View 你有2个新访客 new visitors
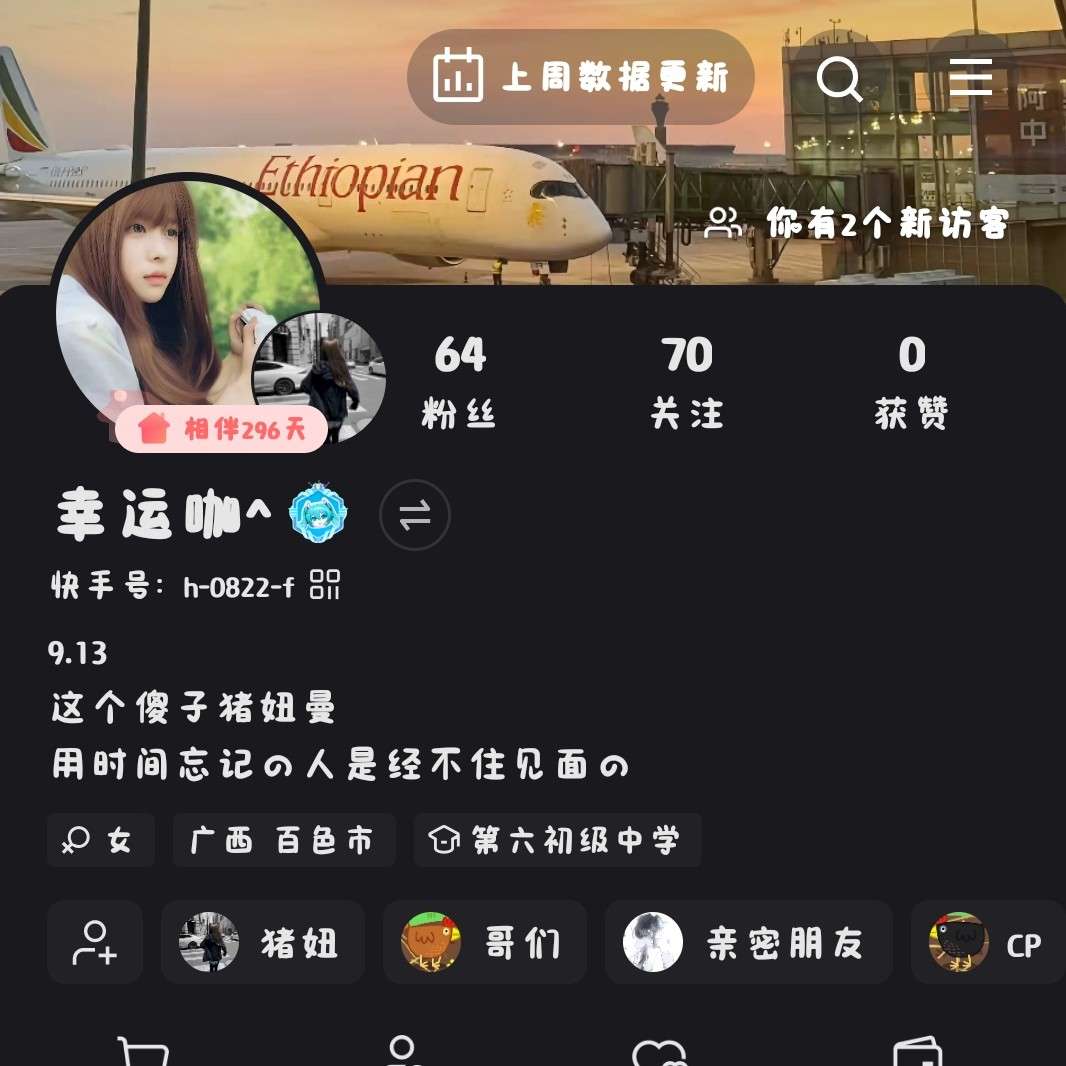1066x1066 pixels. pos(858,224)
